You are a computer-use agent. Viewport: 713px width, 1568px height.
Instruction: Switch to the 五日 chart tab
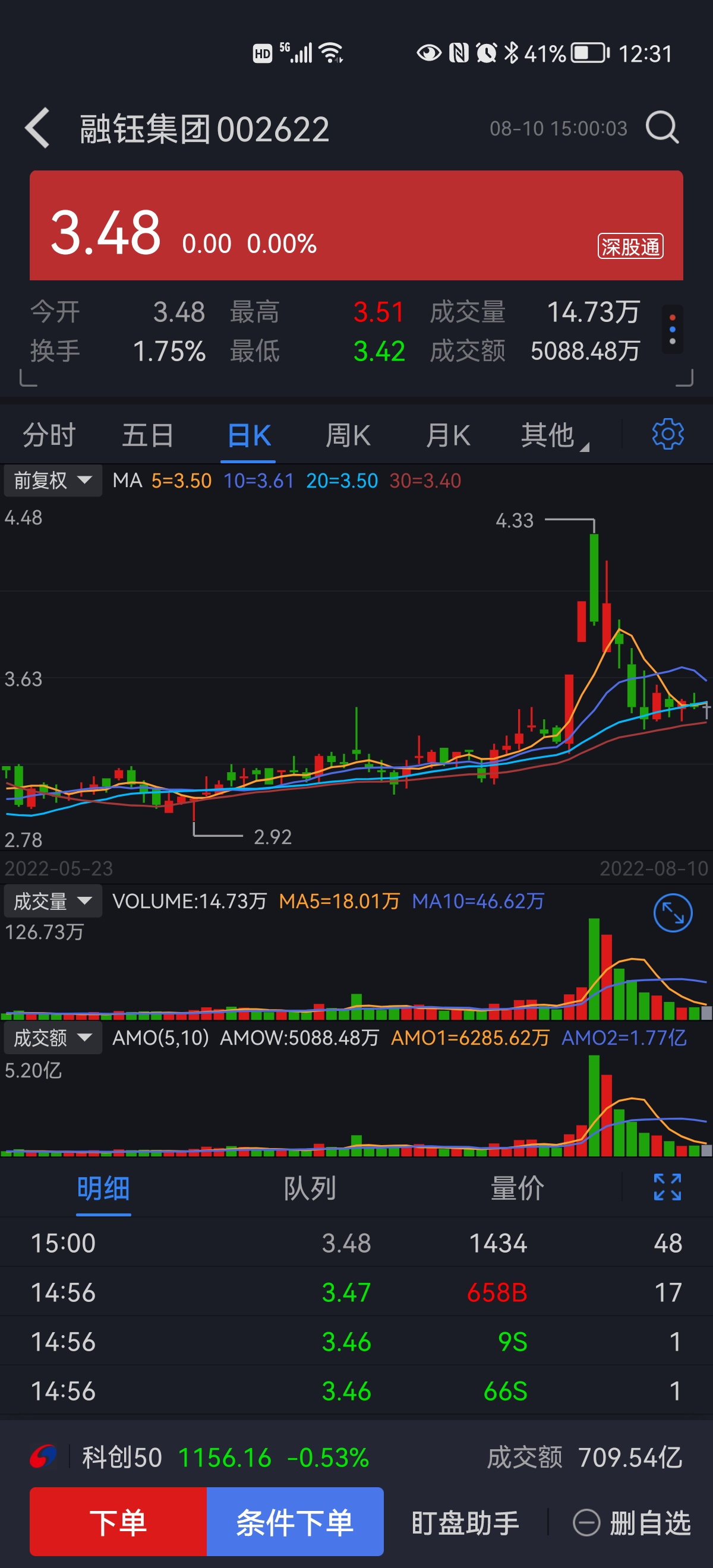tap(148, 436)
